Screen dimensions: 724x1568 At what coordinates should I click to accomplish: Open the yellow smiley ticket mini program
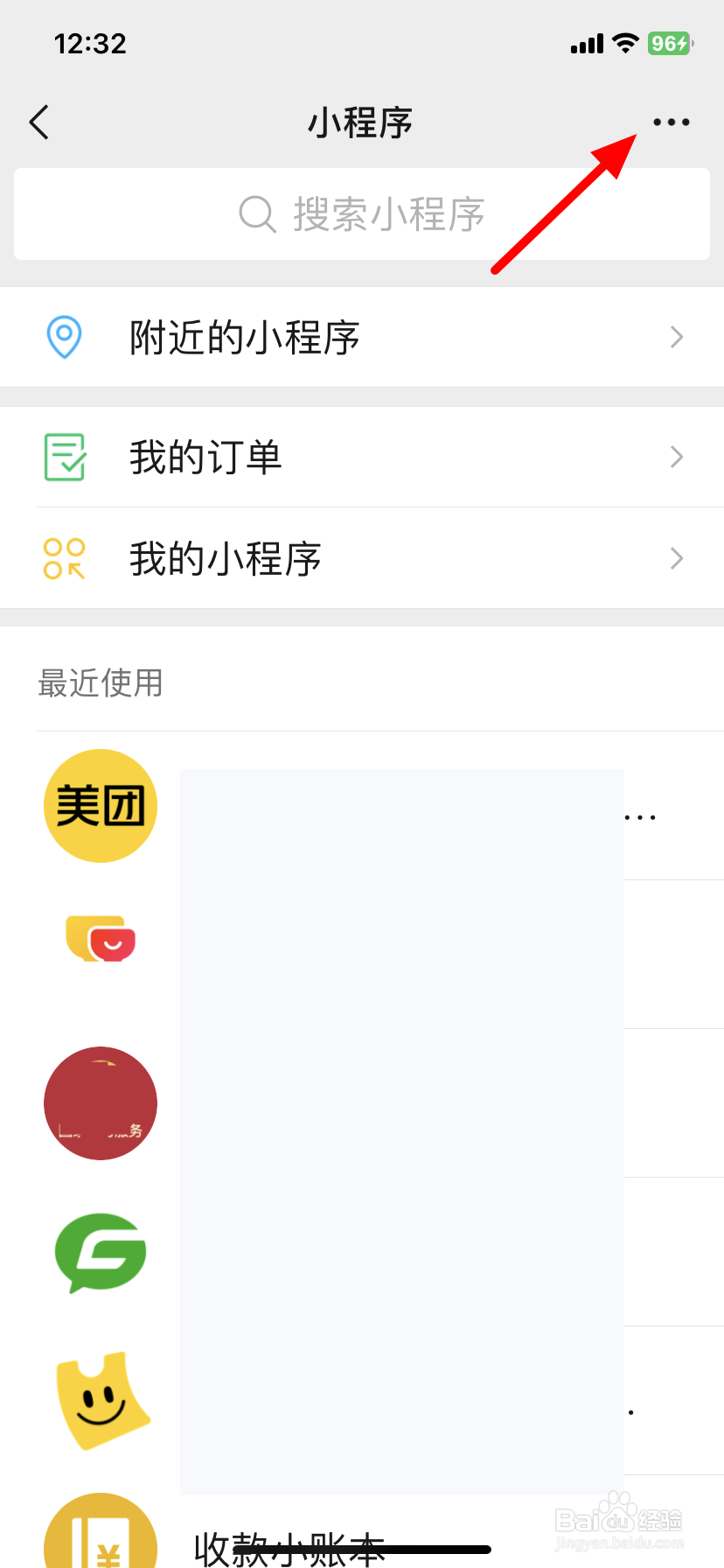click(x=101, y=1401)
